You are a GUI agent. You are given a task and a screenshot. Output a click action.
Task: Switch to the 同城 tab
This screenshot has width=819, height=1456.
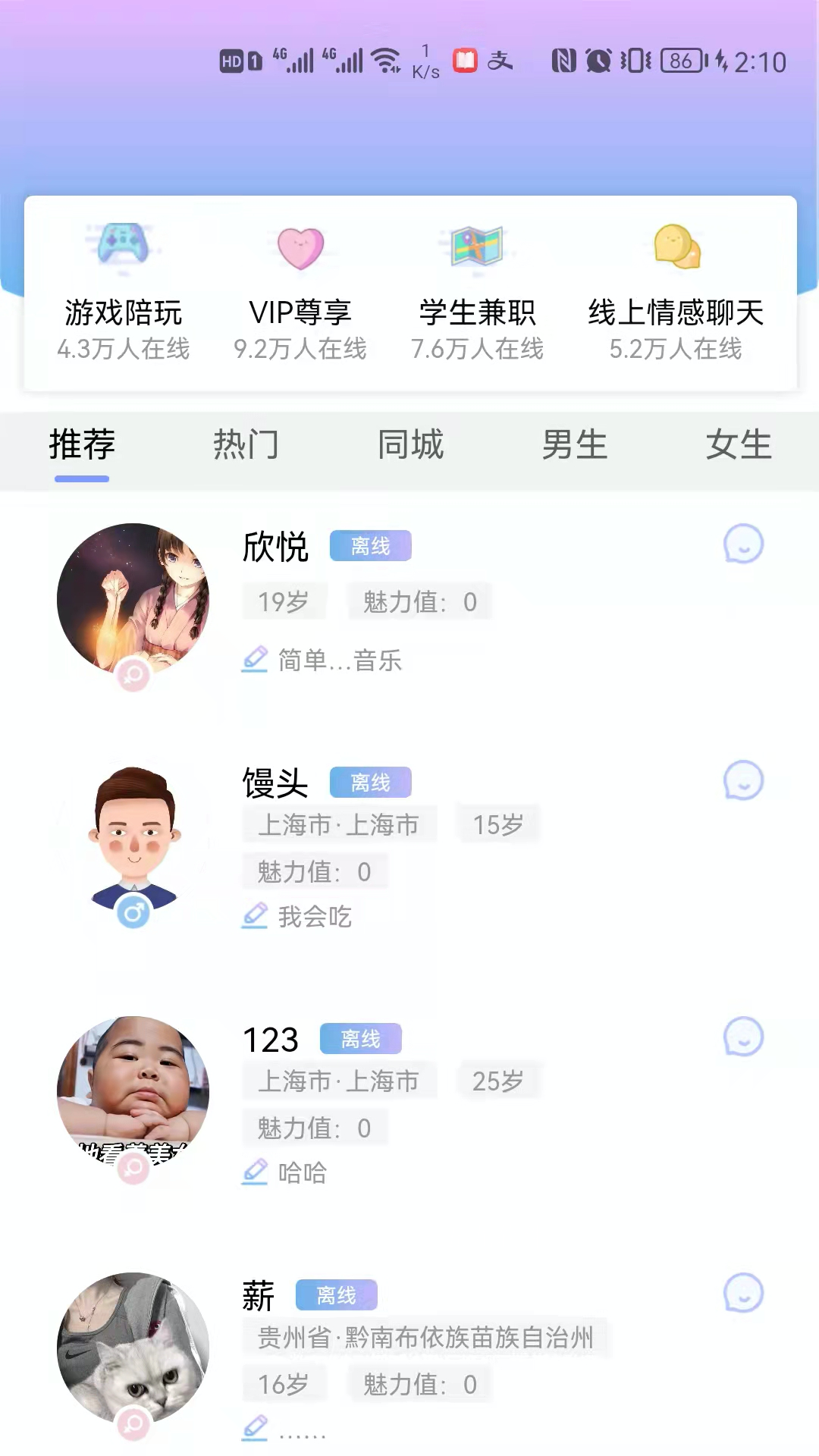pos(410,445)
